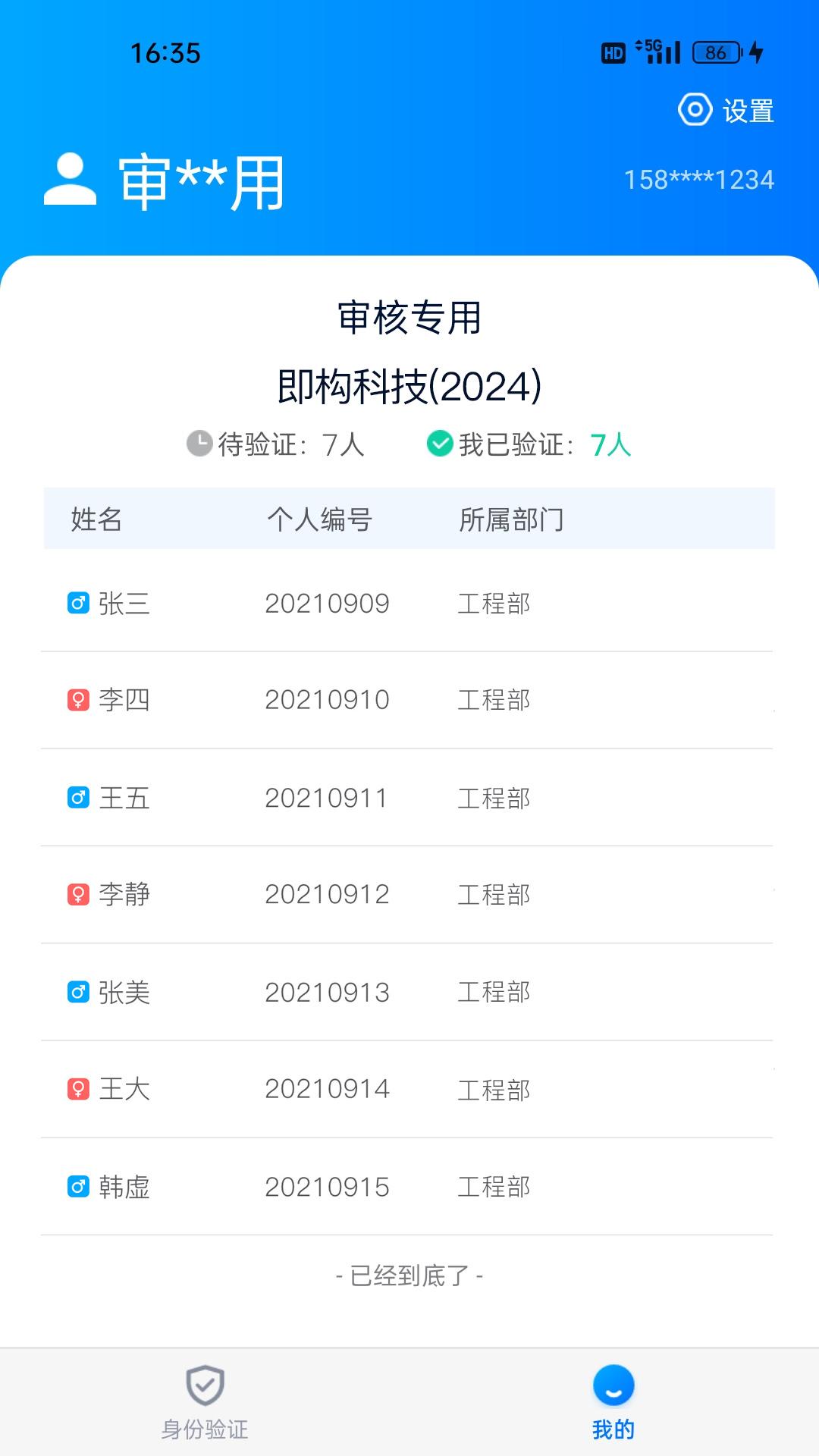Click the male gender icon beside 韩虚
Image resolution: width=819 pixels, height=1456 pixels.
77,1185
